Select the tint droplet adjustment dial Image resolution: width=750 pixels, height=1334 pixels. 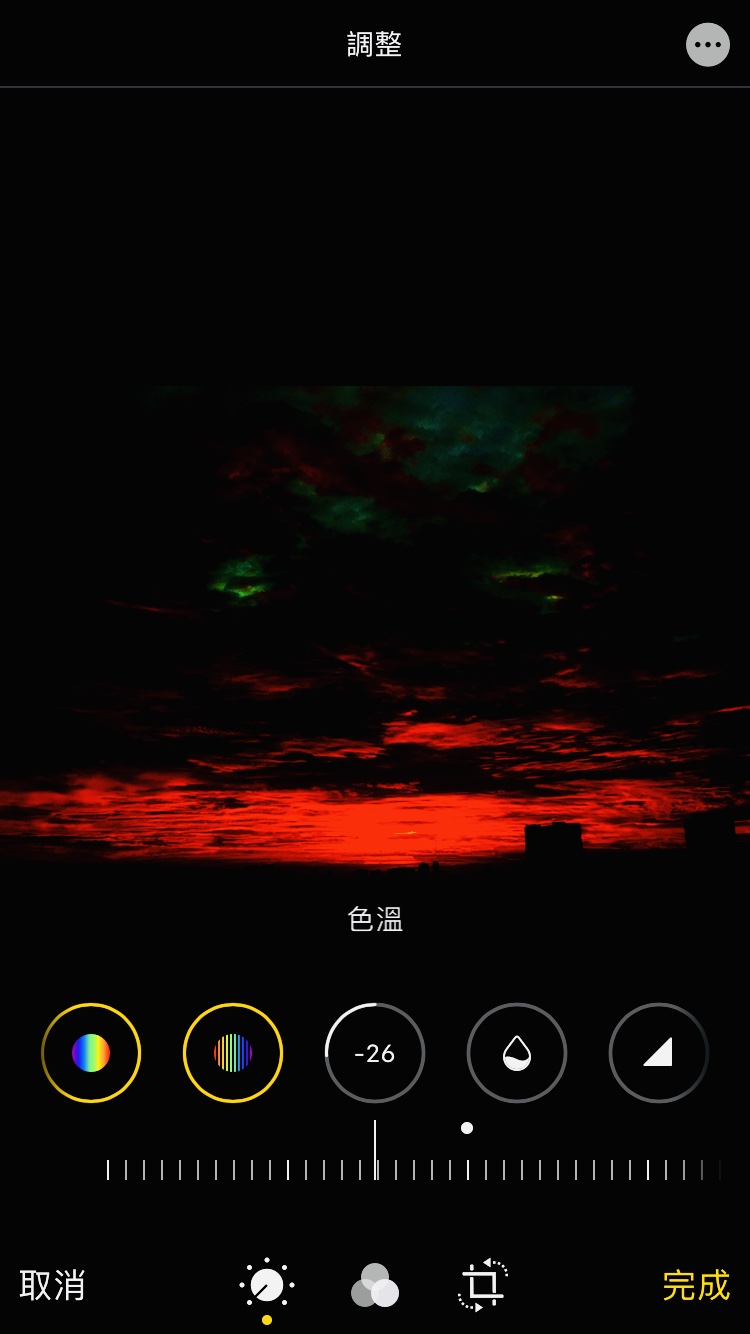point(517,1053)
